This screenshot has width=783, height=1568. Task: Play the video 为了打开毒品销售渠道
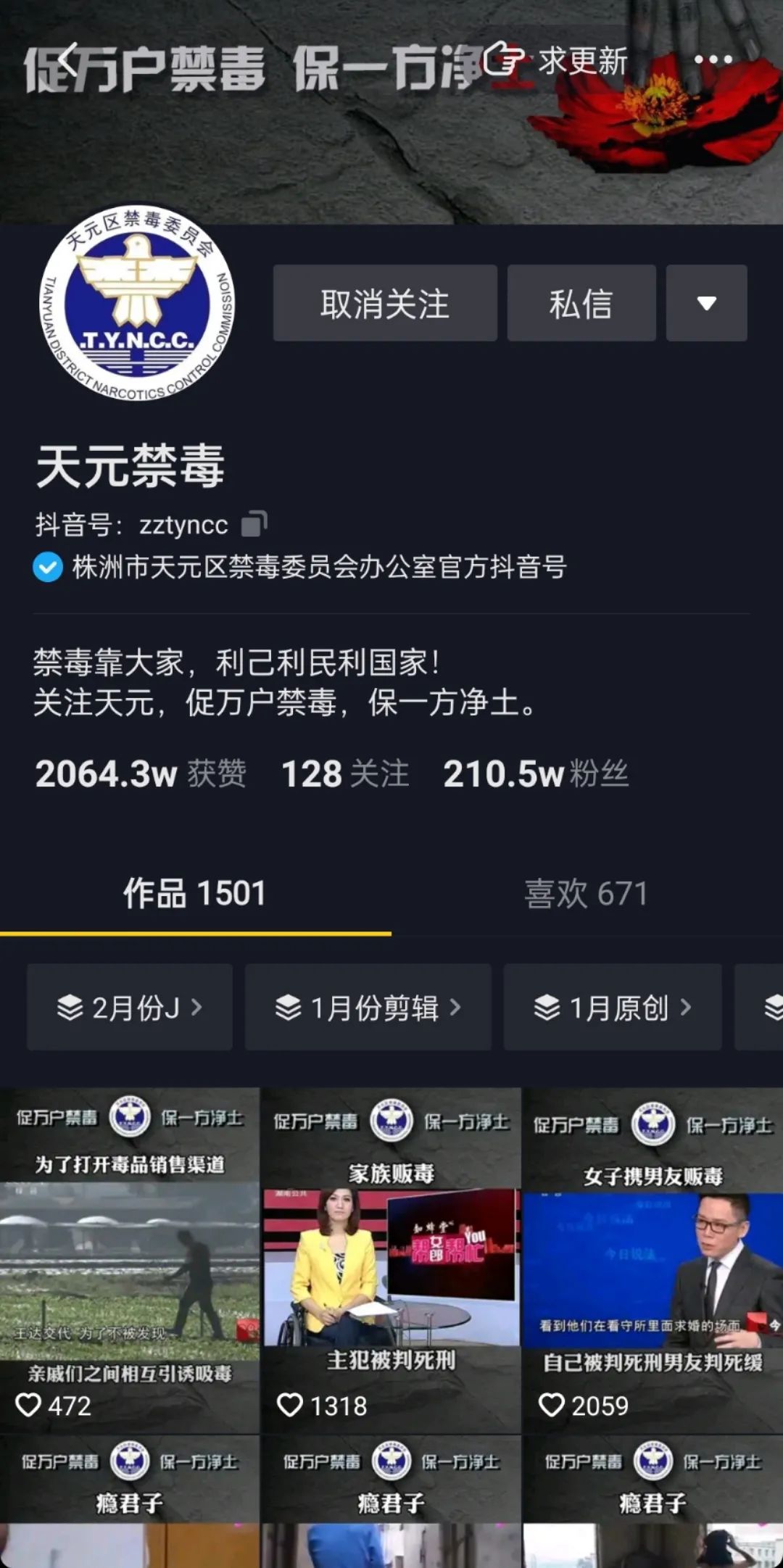coord(130,1261)
